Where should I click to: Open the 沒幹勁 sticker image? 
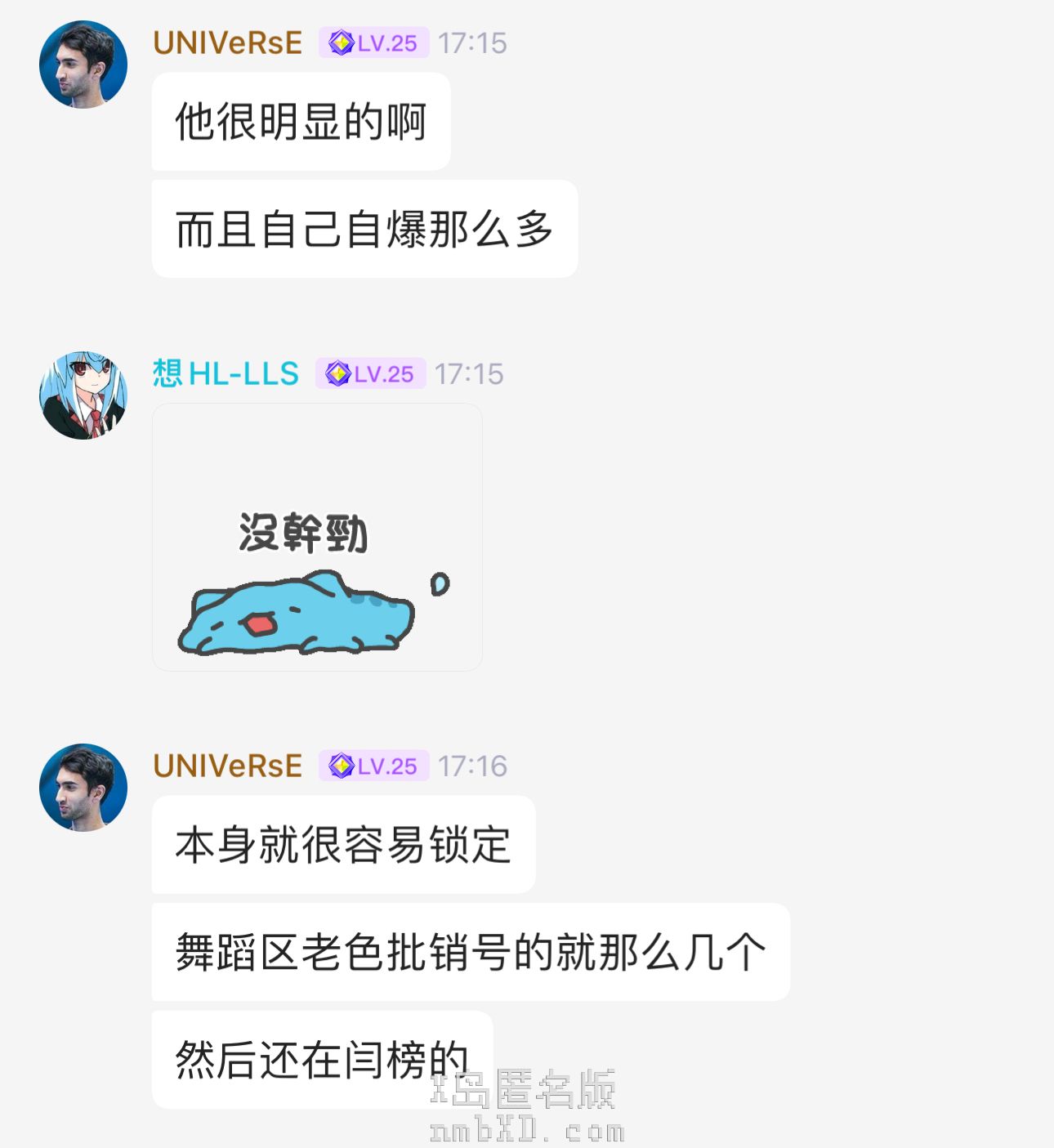coord(317,537)
